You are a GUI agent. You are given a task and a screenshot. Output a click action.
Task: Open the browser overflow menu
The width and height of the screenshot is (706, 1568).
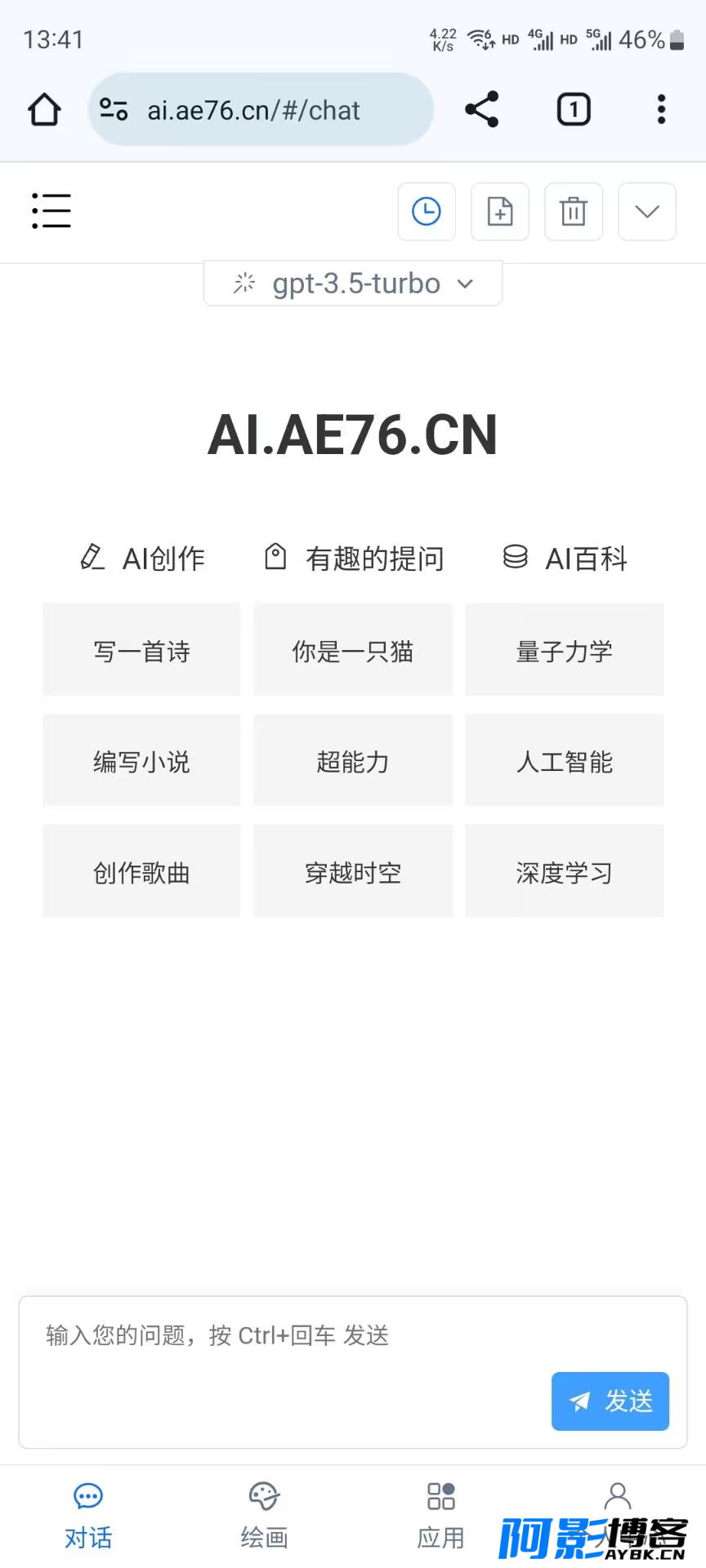tap(661, 109)
